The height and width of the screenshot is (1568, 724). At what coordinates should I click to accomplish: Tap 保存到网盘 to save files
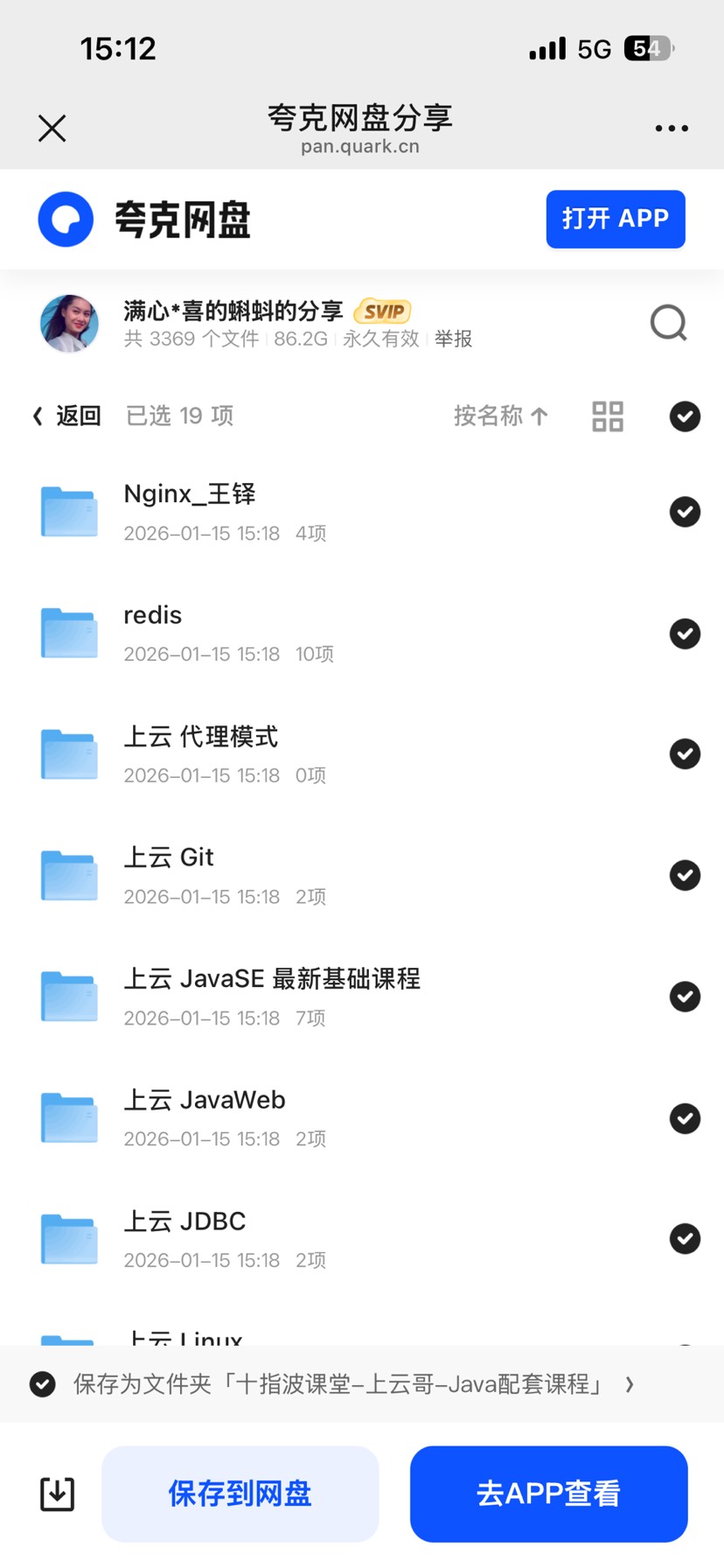pos(240,1494)
